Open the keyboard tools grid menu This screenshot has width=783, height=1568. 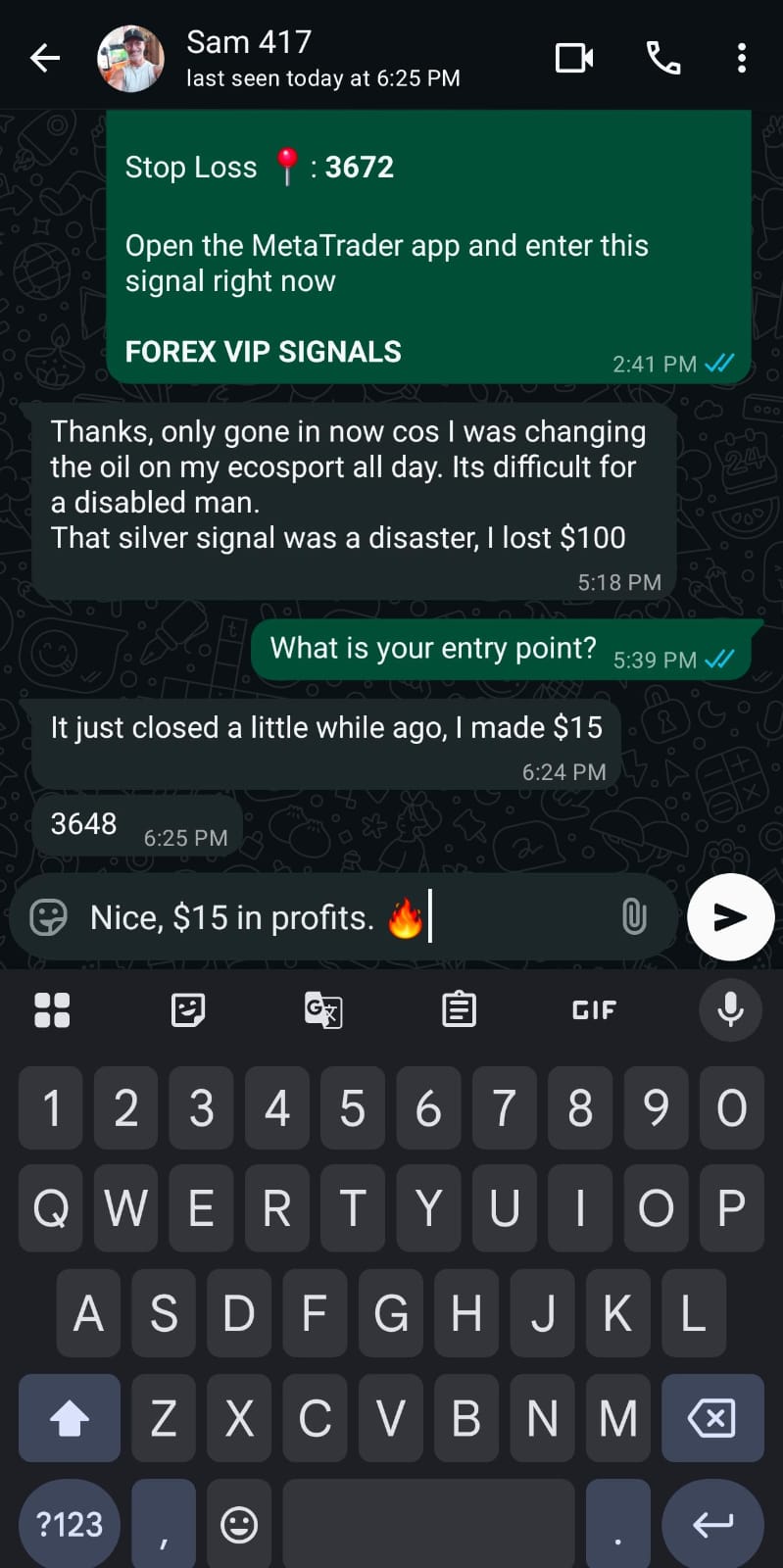(x=52, y=1009)
